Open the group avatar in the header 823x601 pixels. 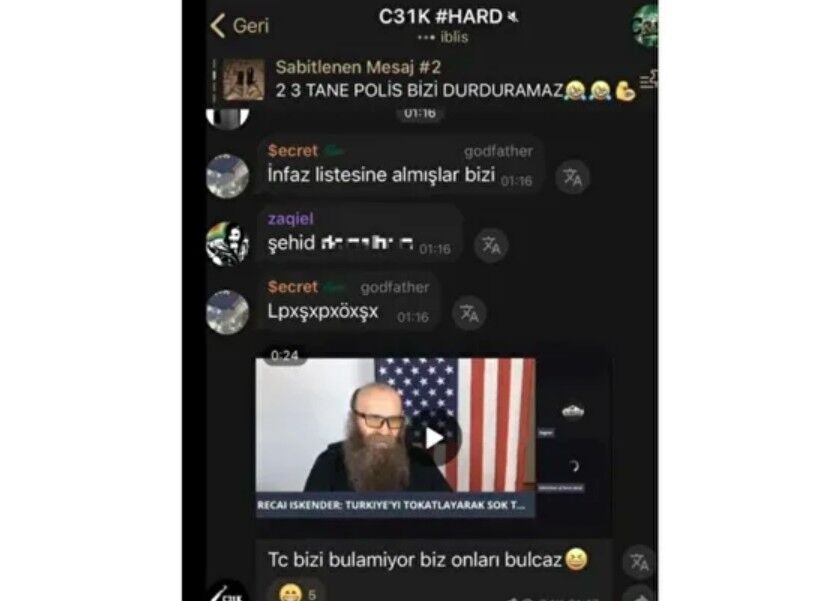645,25
